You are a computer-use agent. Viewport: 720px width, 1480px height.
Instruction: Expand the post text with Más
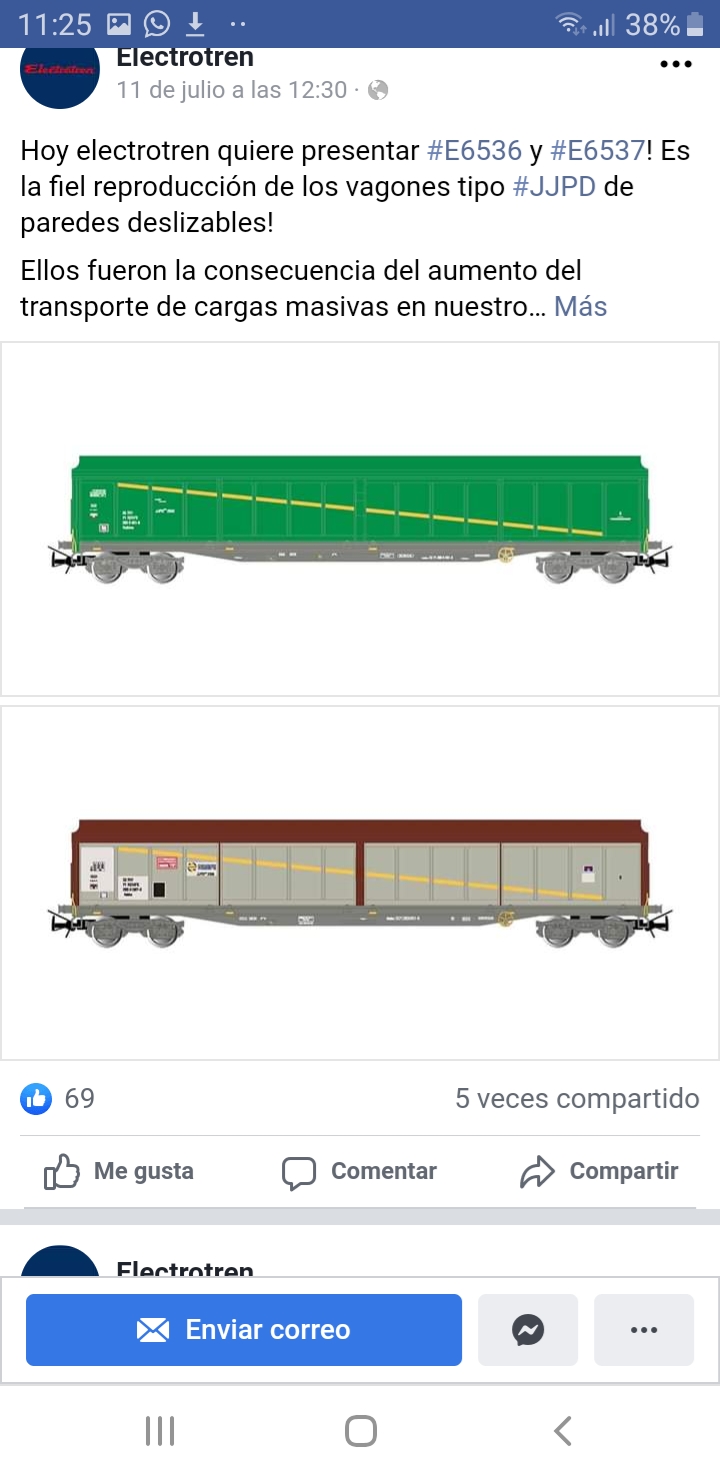click(x=580, y=306)
